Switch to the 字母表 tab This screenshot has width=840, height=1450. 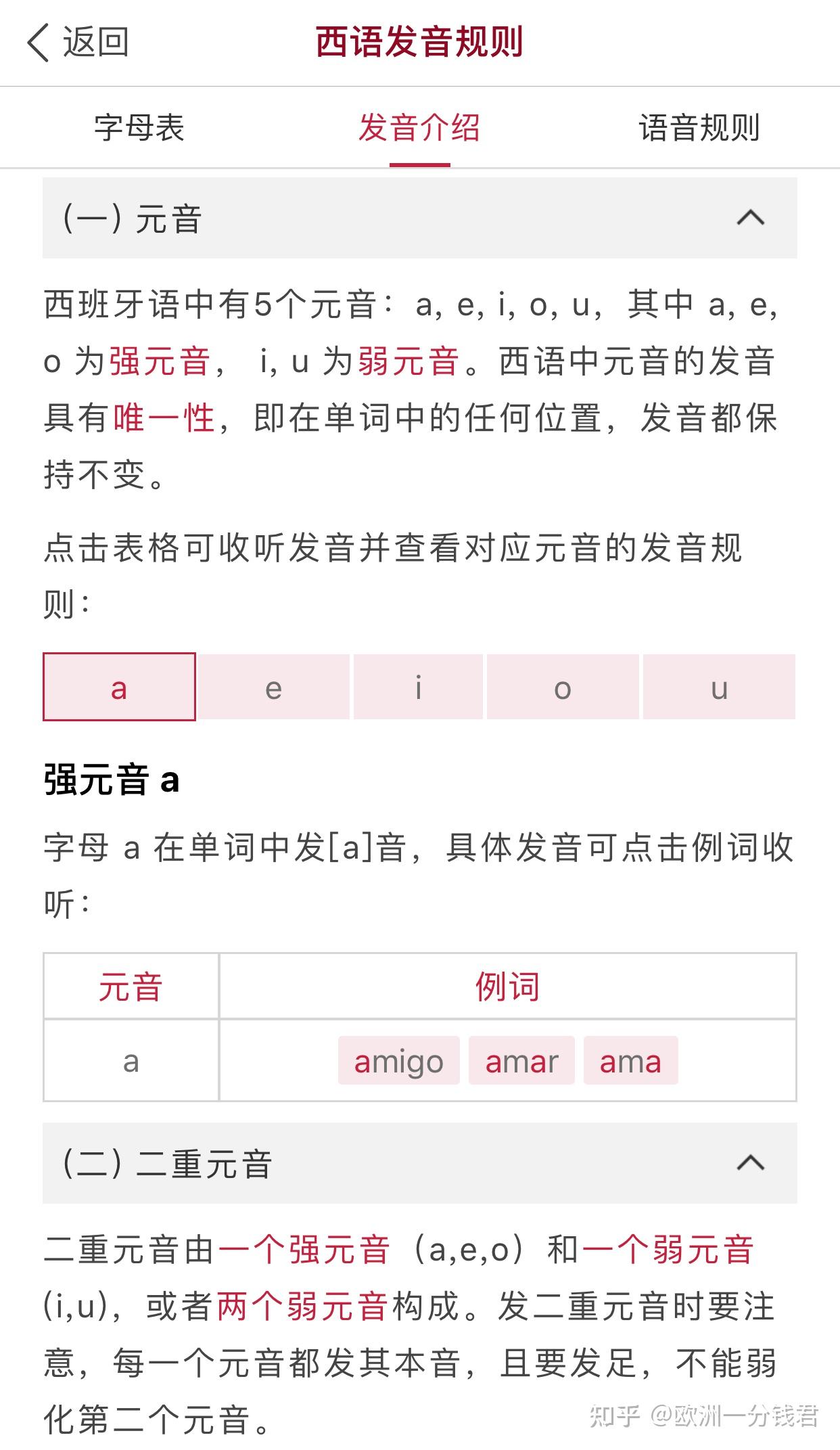(x=139, y=127)
